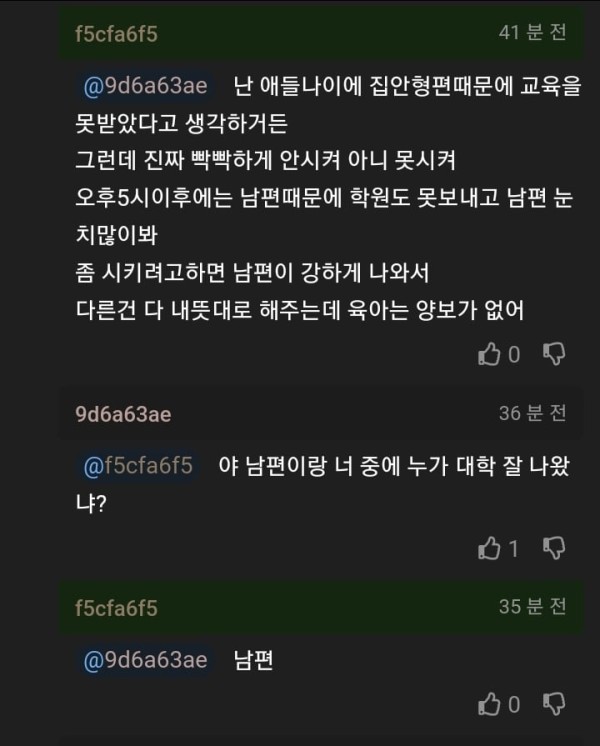Downvote the 41분 전 comment by f5cfa6f5
This screenshot has width=600, height=746.
coord(554,353)
